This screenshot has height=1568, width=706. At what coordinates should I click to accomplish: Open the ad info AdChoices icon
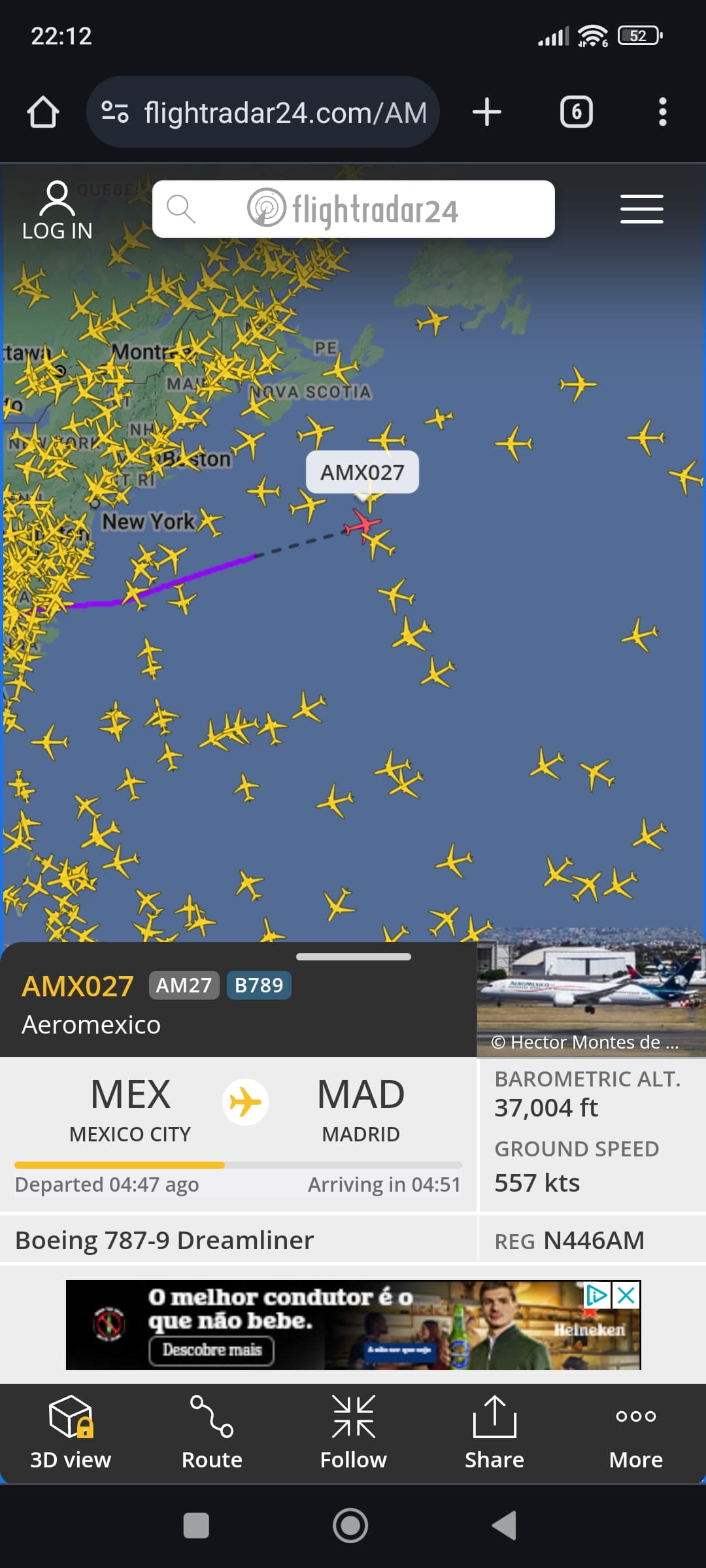pos(597,1295)
